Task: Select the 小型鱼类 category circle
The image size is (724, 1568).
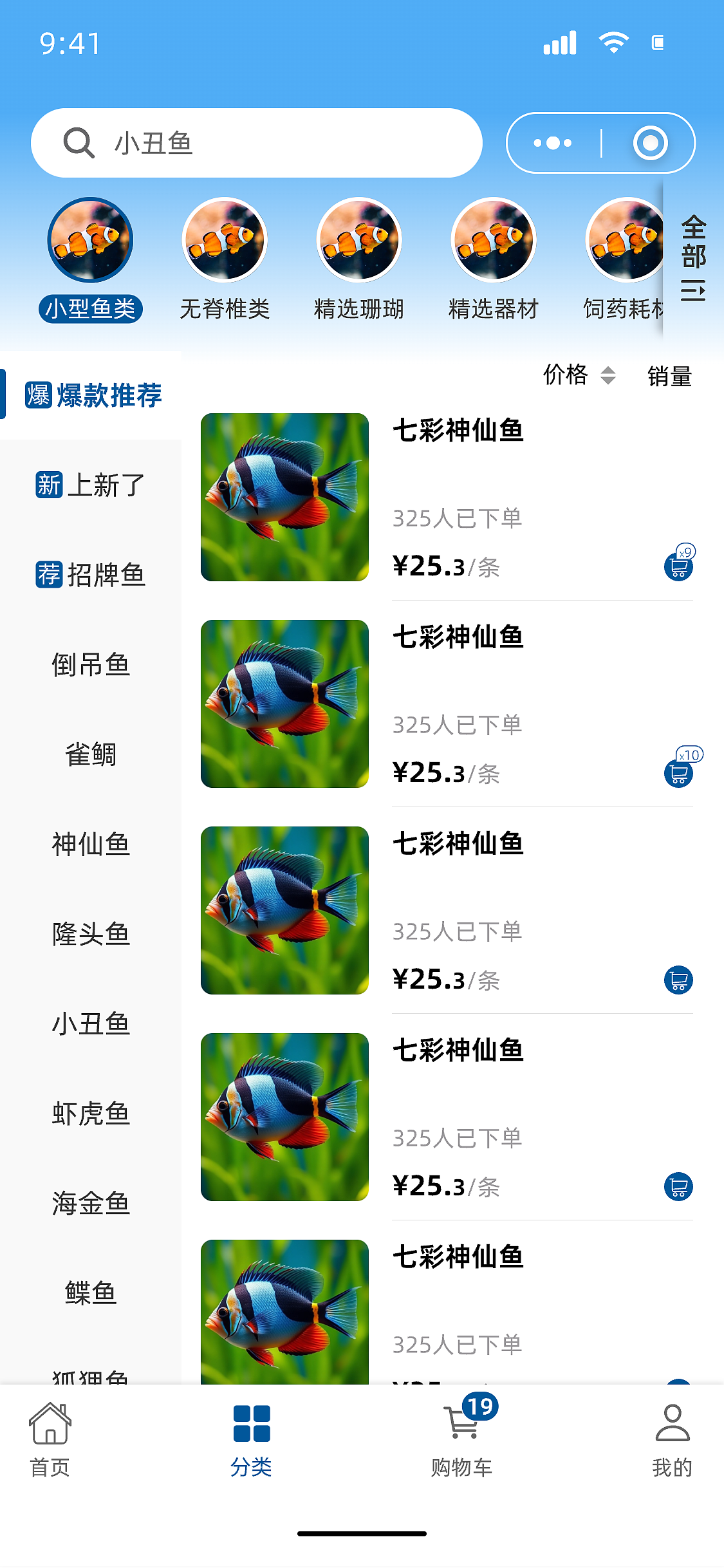Action: (91, 239)
